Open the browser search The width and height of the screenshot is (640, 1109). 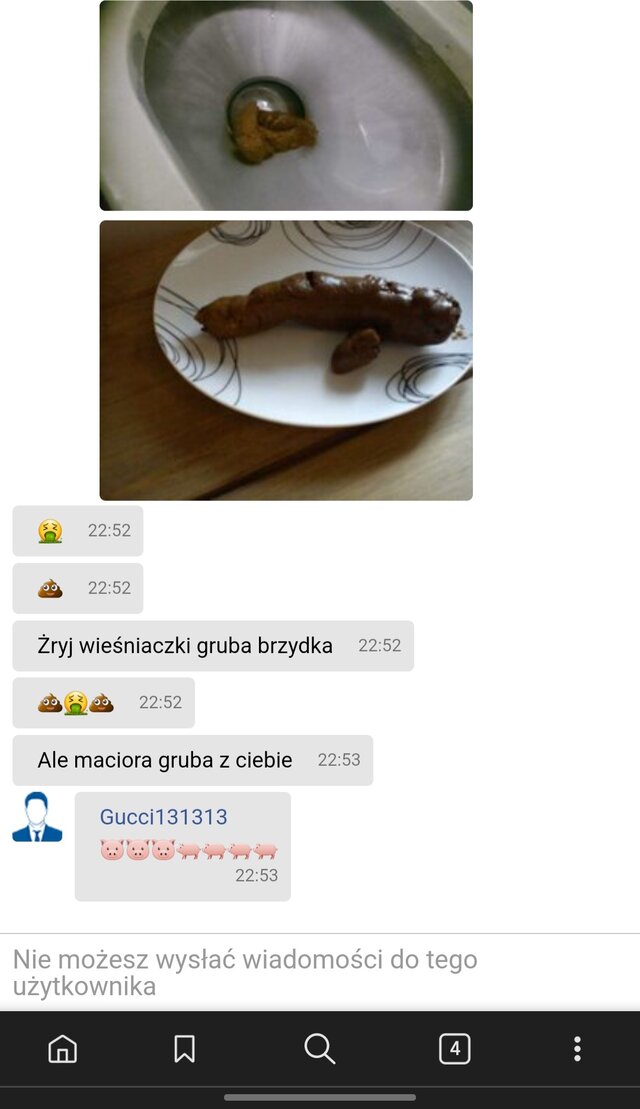(x=319, y=1048)
